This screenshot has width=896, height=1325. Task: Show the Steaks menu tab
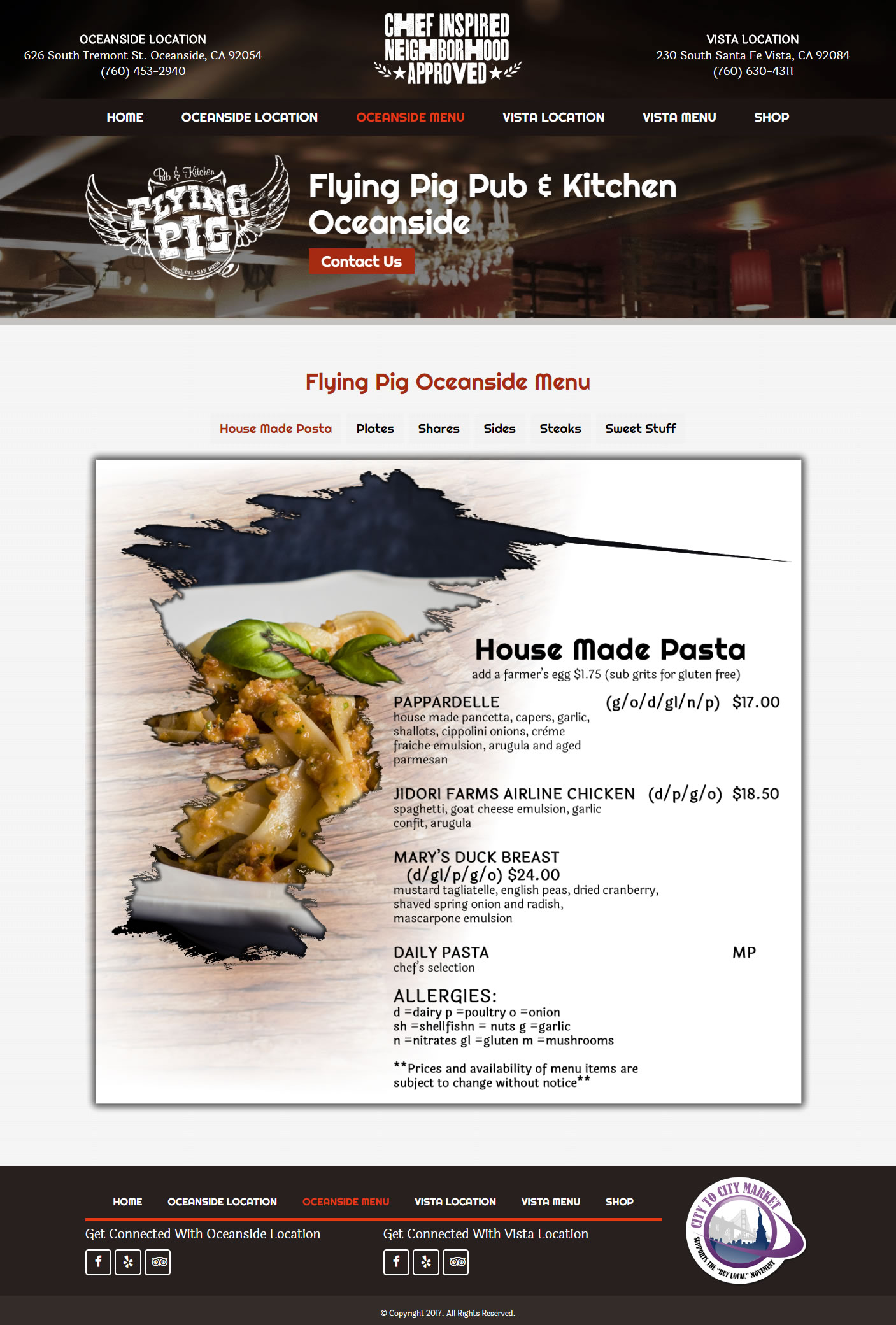tap(560, 429)
